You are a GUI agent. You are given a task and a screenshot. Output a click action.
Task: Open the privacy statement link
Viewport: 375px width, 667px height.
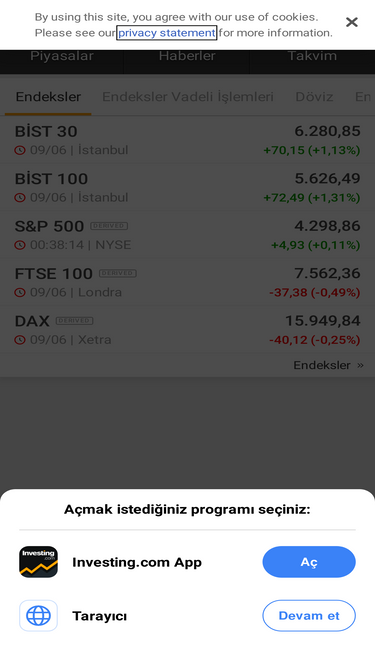(x=167, y=33)
